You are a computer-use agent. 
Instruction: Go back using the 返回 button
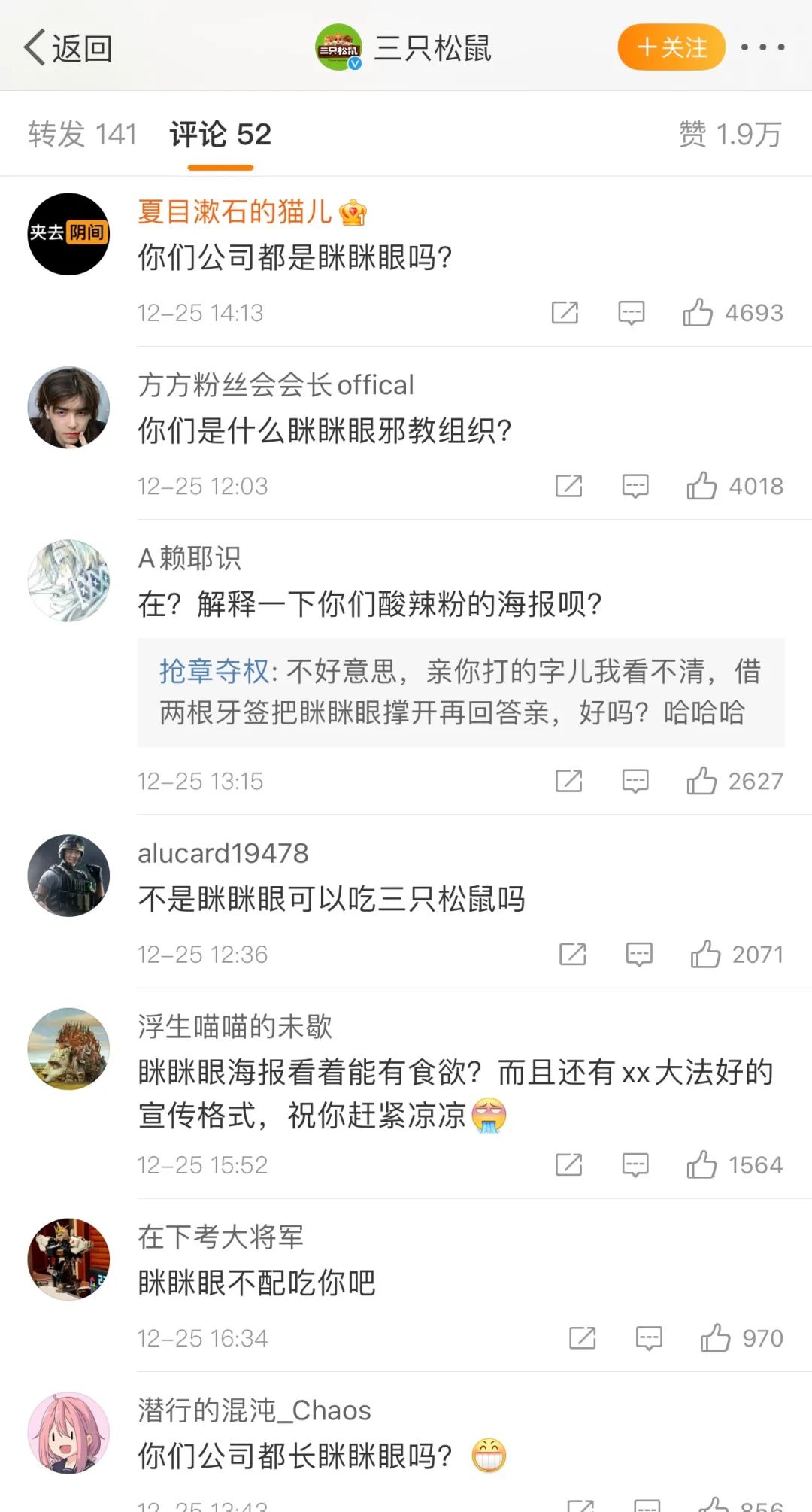pyautogui.click(x=68, y=48)
